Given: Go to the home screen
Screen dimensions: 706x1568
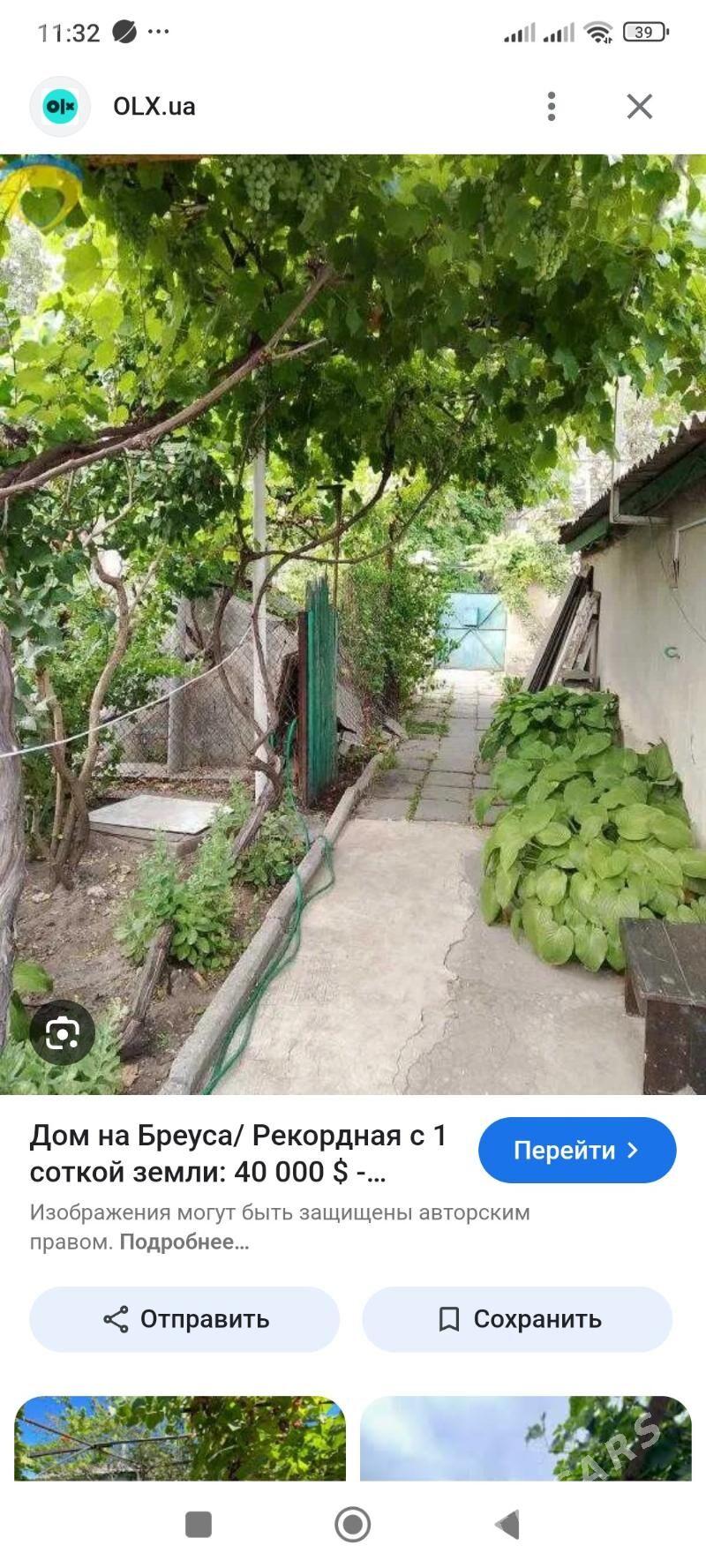Looking at the screenshot, I should [352, 1524].
